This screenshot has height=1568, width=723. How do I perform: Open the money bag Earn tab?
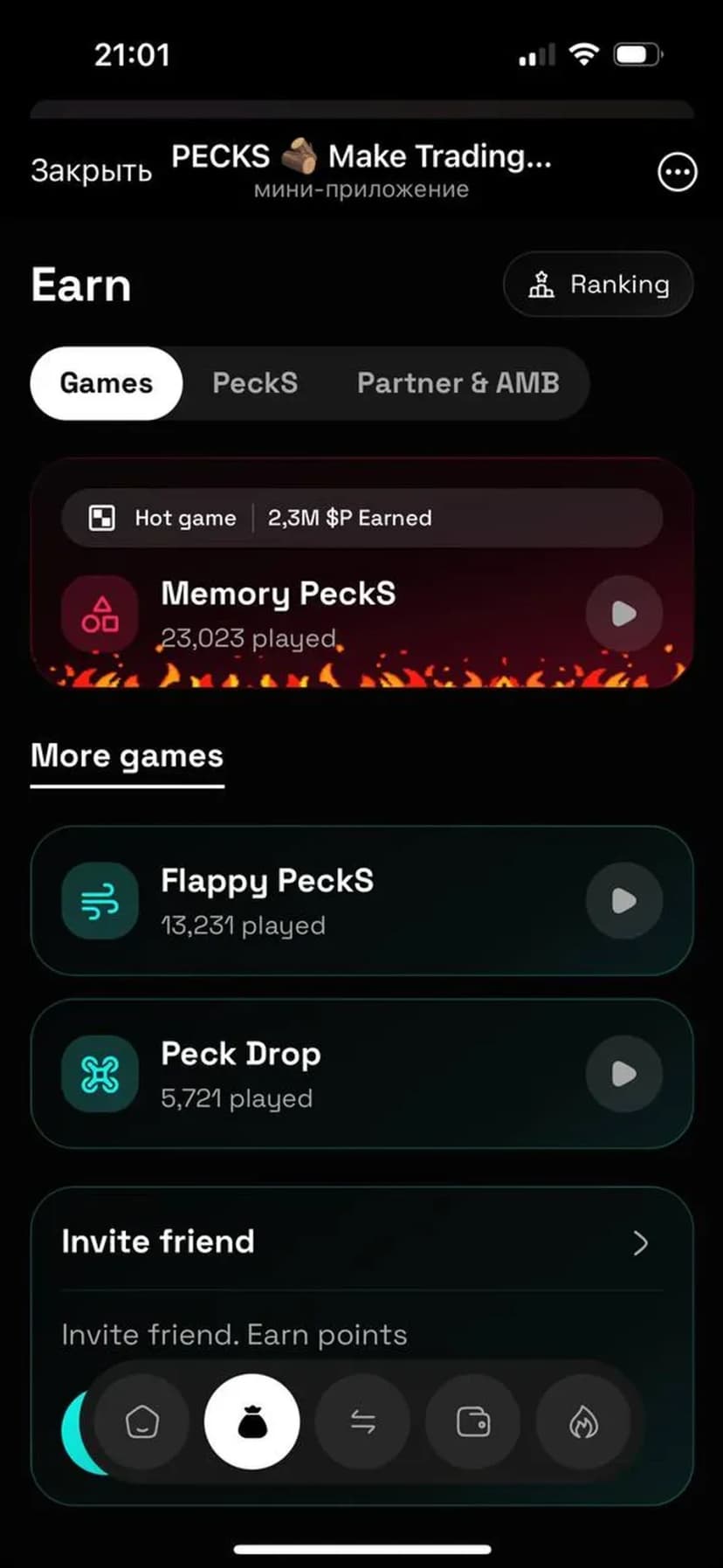[252, 1422]
